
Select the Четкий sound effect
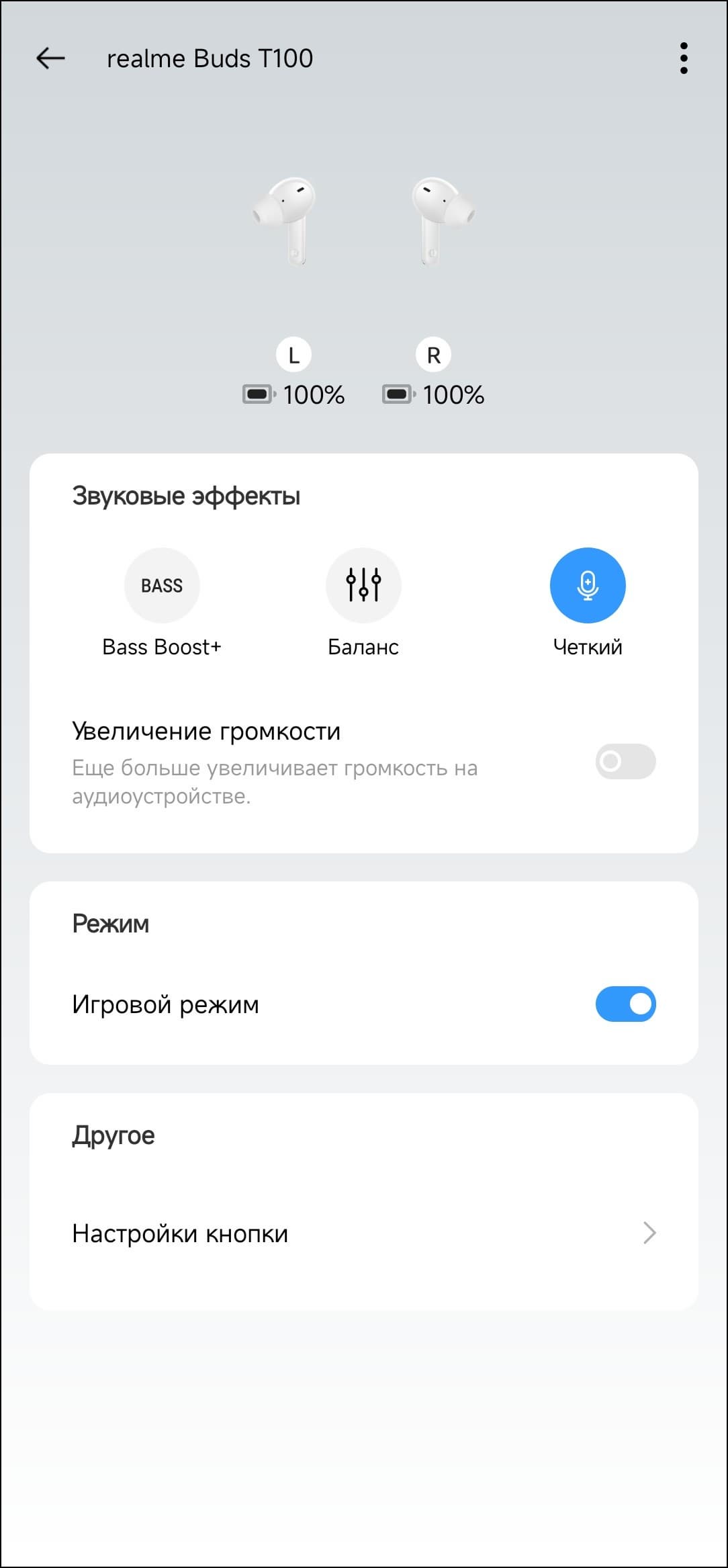[588, 586]
